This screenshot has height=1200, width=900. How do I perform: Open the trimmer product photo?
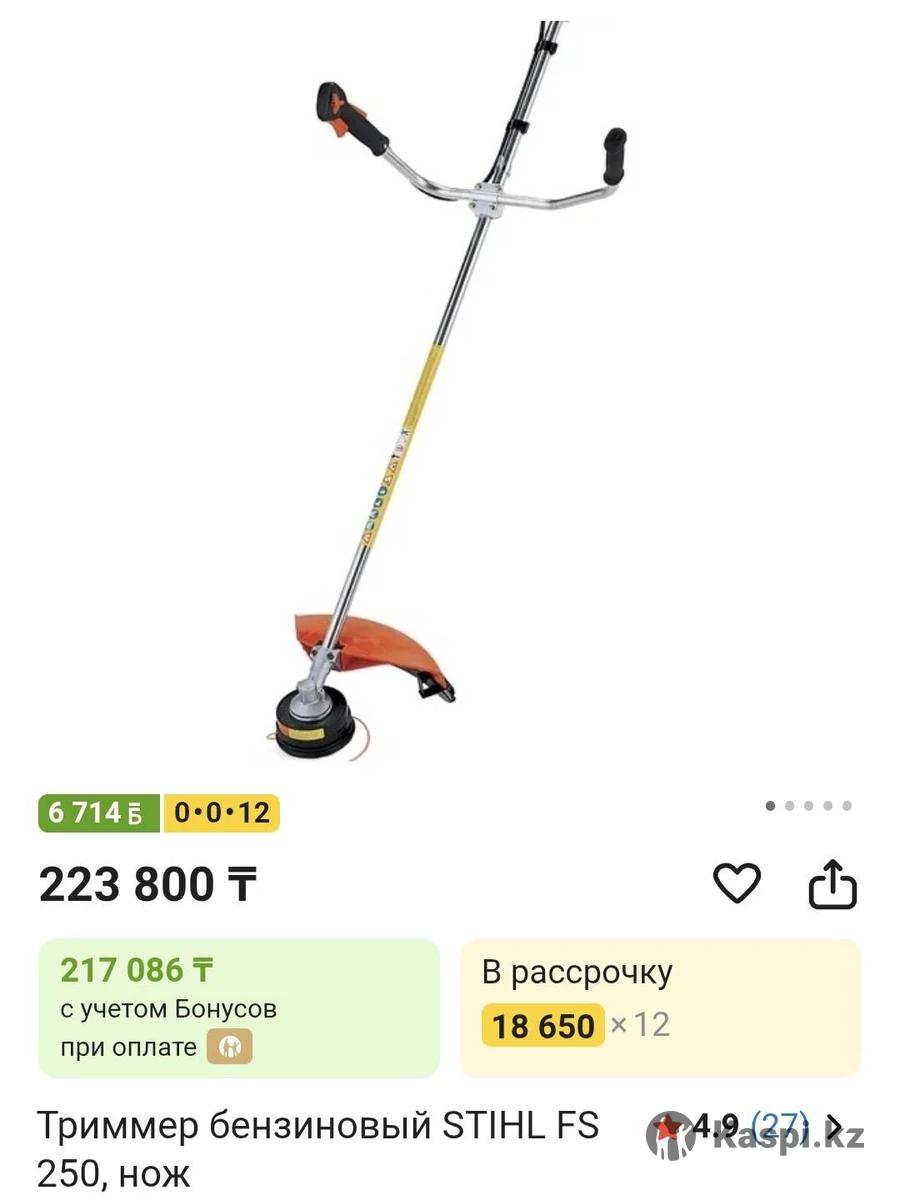450,390
